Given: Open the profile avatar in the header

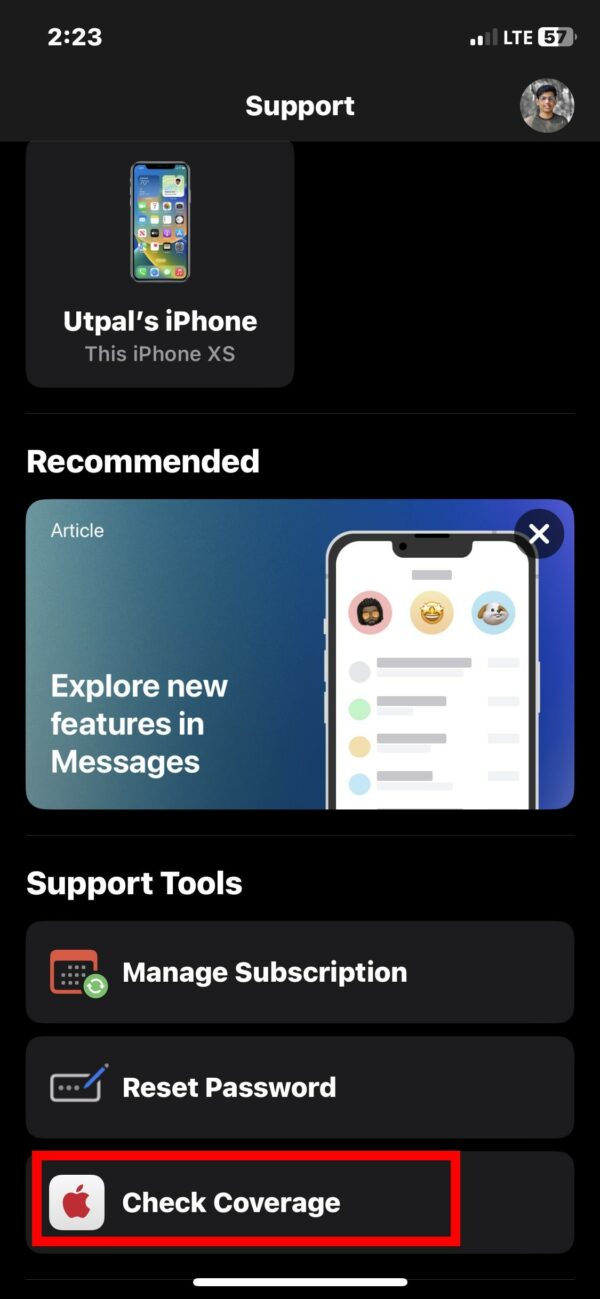Looking at the screenshot, I should pyautogui.click(x=547, y=106).
